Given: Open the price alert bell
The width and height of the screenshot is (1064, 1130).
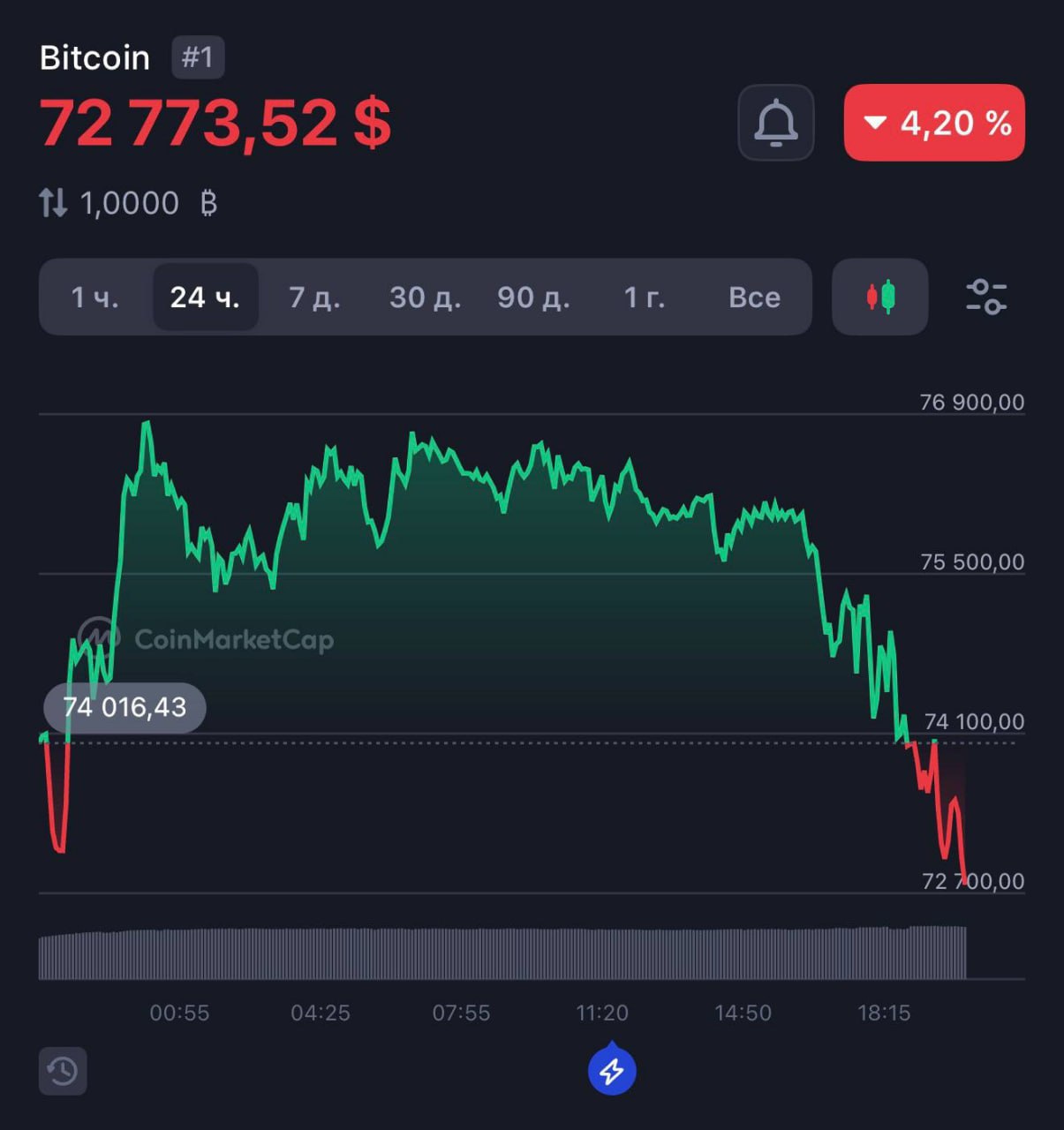Looking at the screenshot, I should (775, 123).
